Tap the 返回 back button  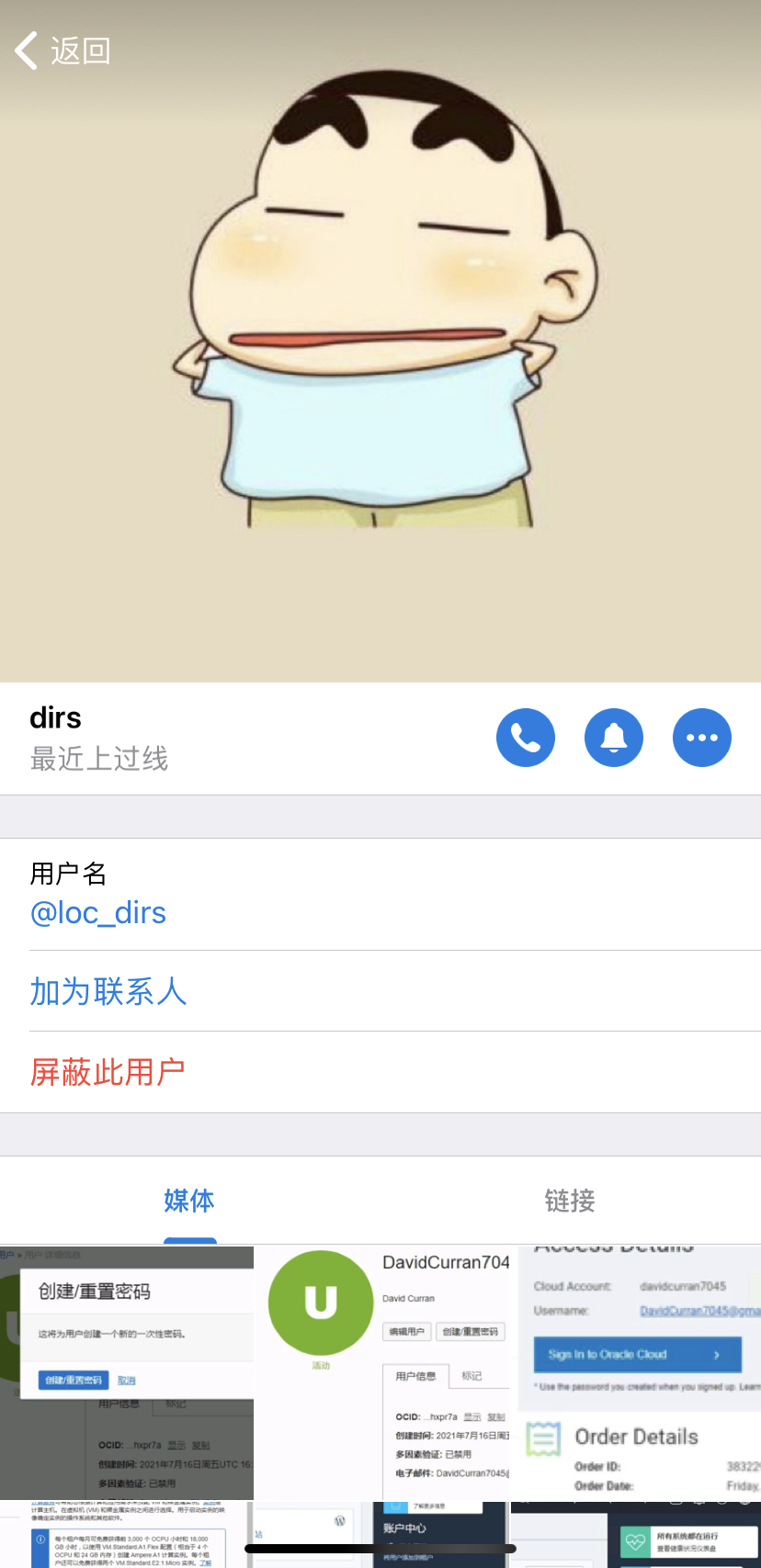62,51
